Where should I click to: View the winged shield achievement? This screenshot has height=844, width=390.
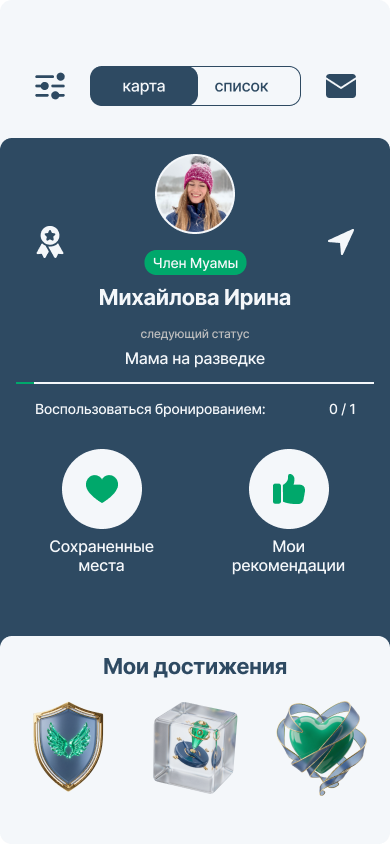coord(68,745)
